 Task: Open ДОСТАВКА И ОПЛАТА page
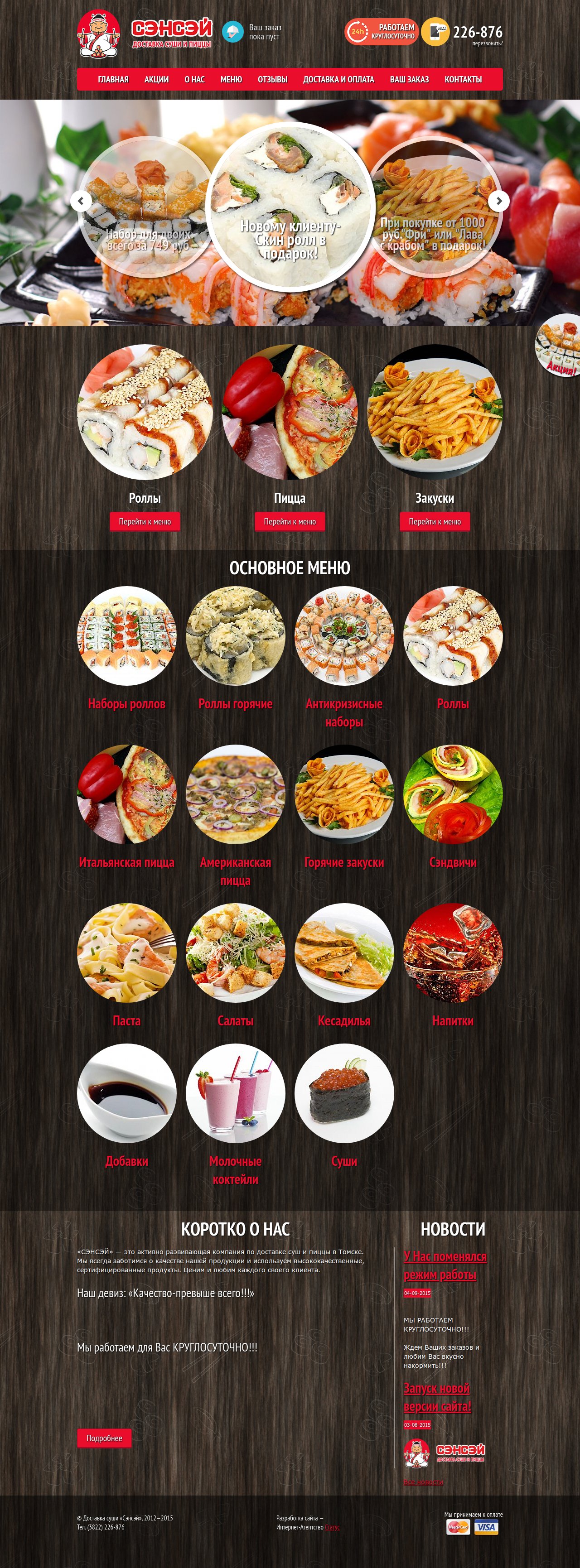click(338, 79)
